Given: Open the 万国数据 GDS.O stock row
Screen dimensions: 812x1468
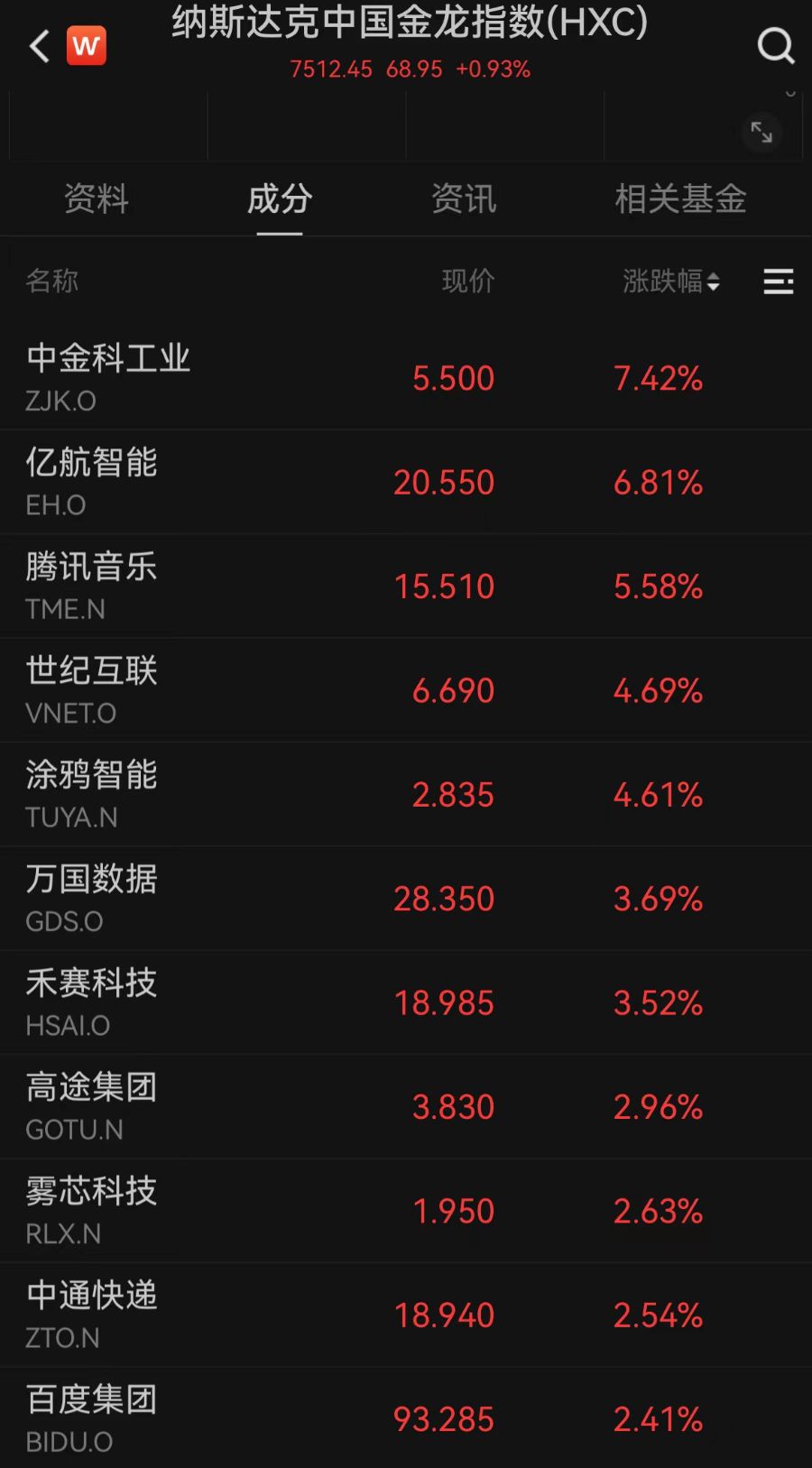Looking at the screenshot, I should [406, 899].
